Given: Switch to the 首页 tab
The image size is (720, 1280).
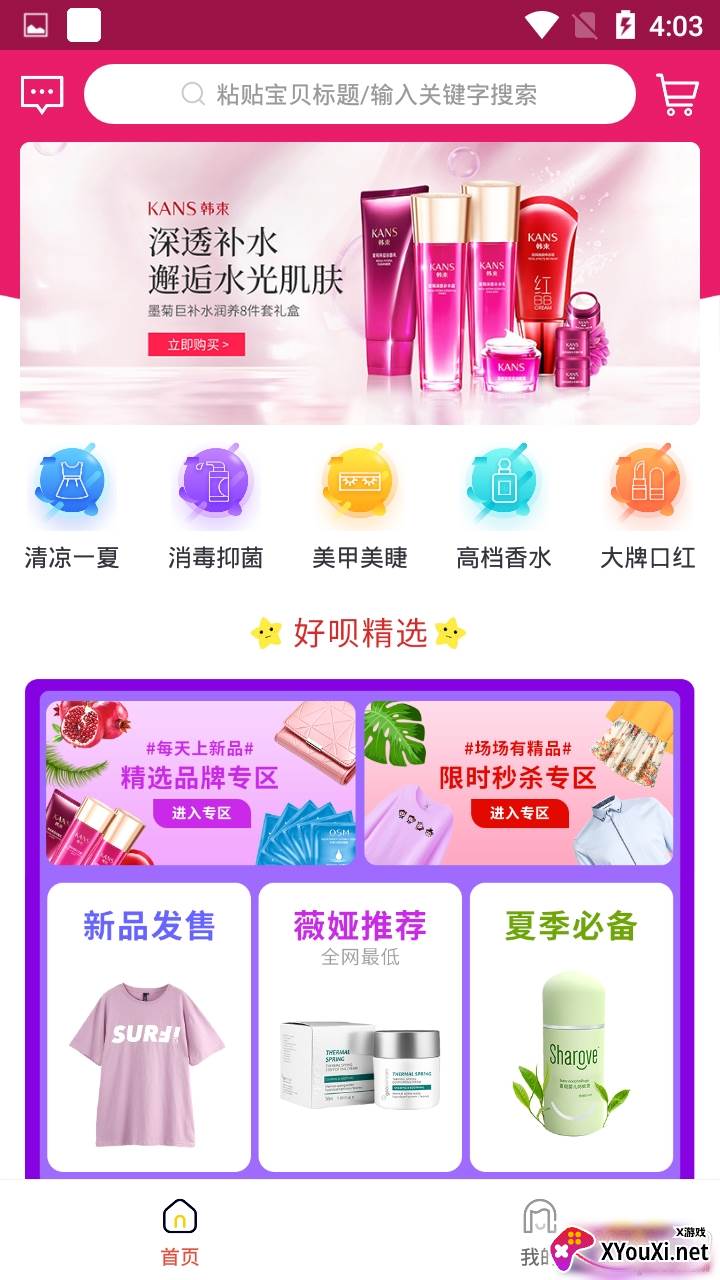Looking at the screenshot, I should pos(180,1232).
